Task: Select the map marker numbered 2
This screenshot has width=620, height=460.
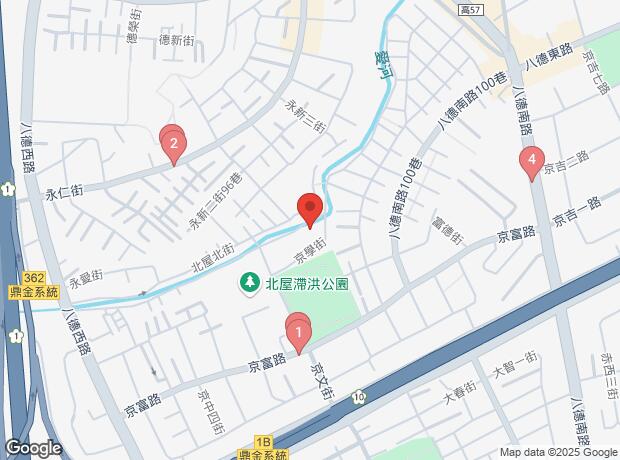Action: (173, 147)
